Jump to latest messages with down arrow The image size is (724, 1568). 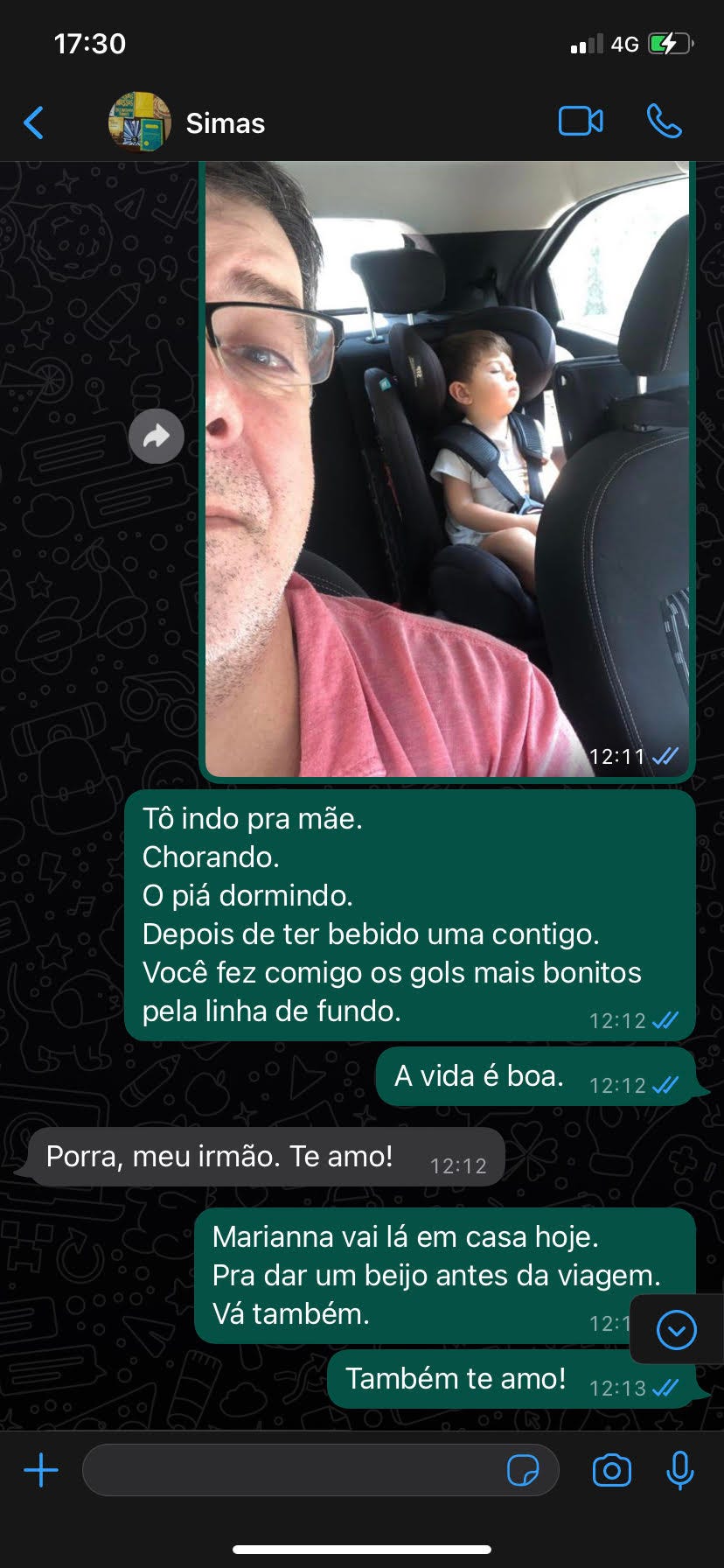click(x=676, y=1330)
